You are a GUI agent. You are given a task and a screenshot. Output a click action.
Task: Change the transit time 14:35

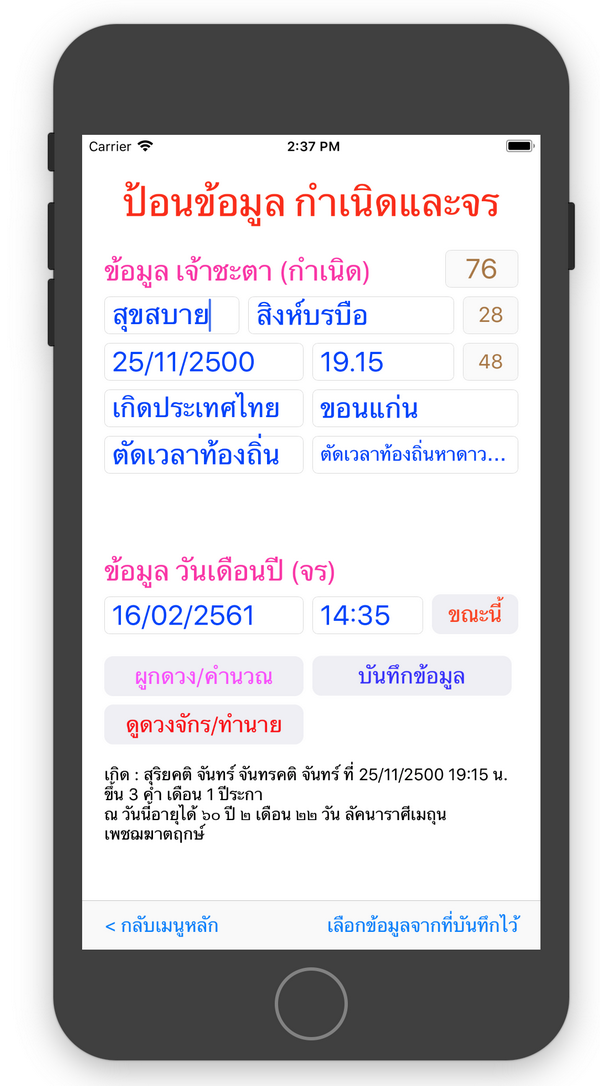(367, 615)
